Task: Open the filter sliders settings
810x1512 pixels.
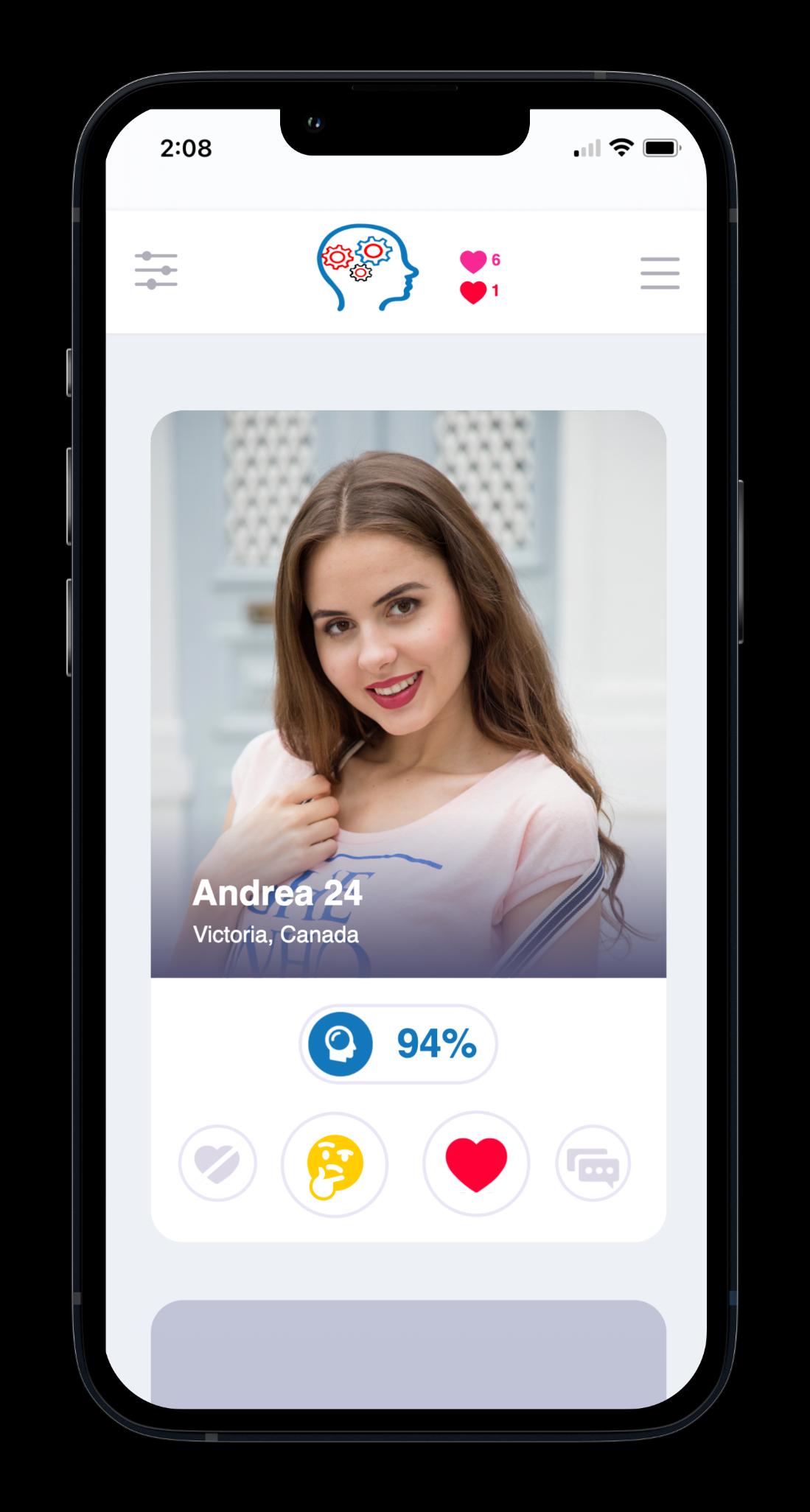Action: tap(156, 270)
